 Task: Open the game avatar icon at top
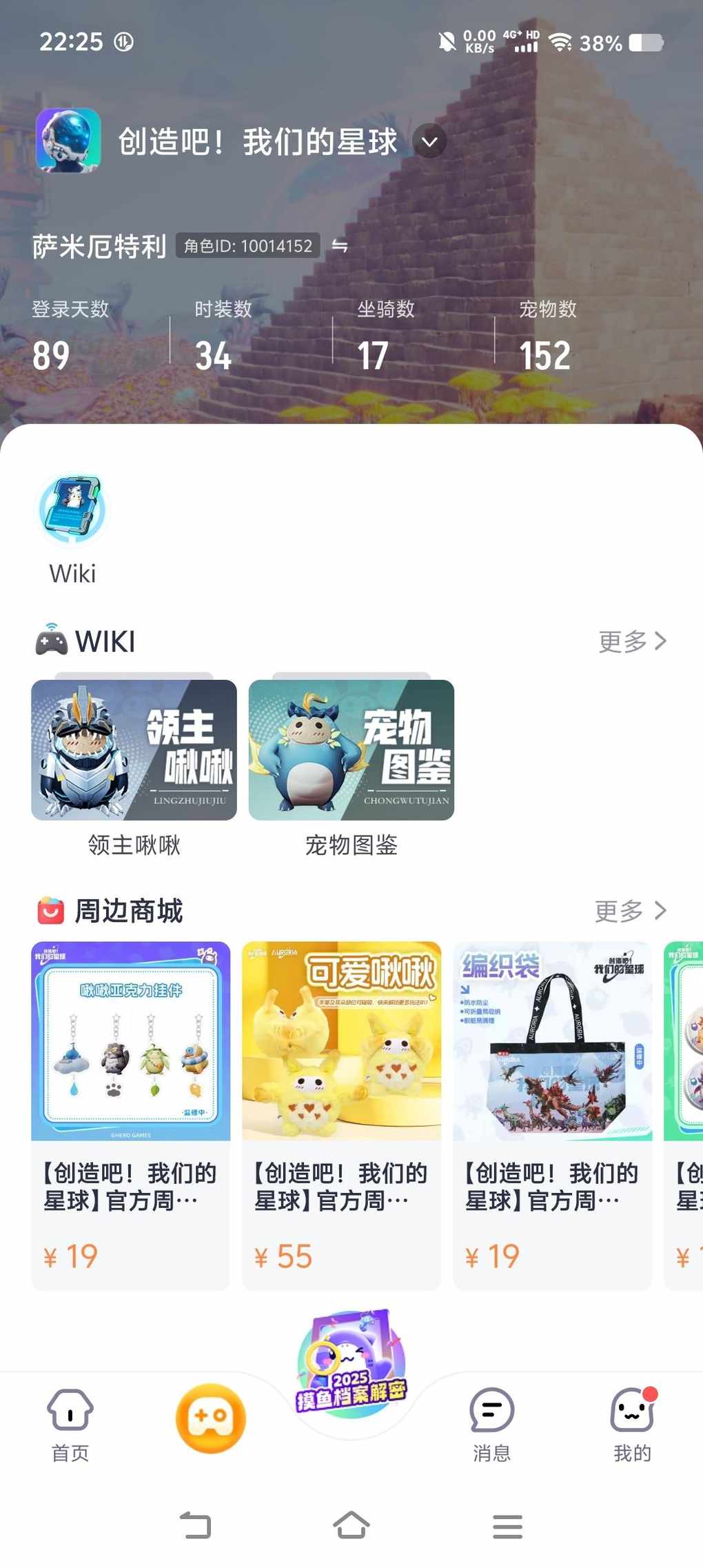68,141
